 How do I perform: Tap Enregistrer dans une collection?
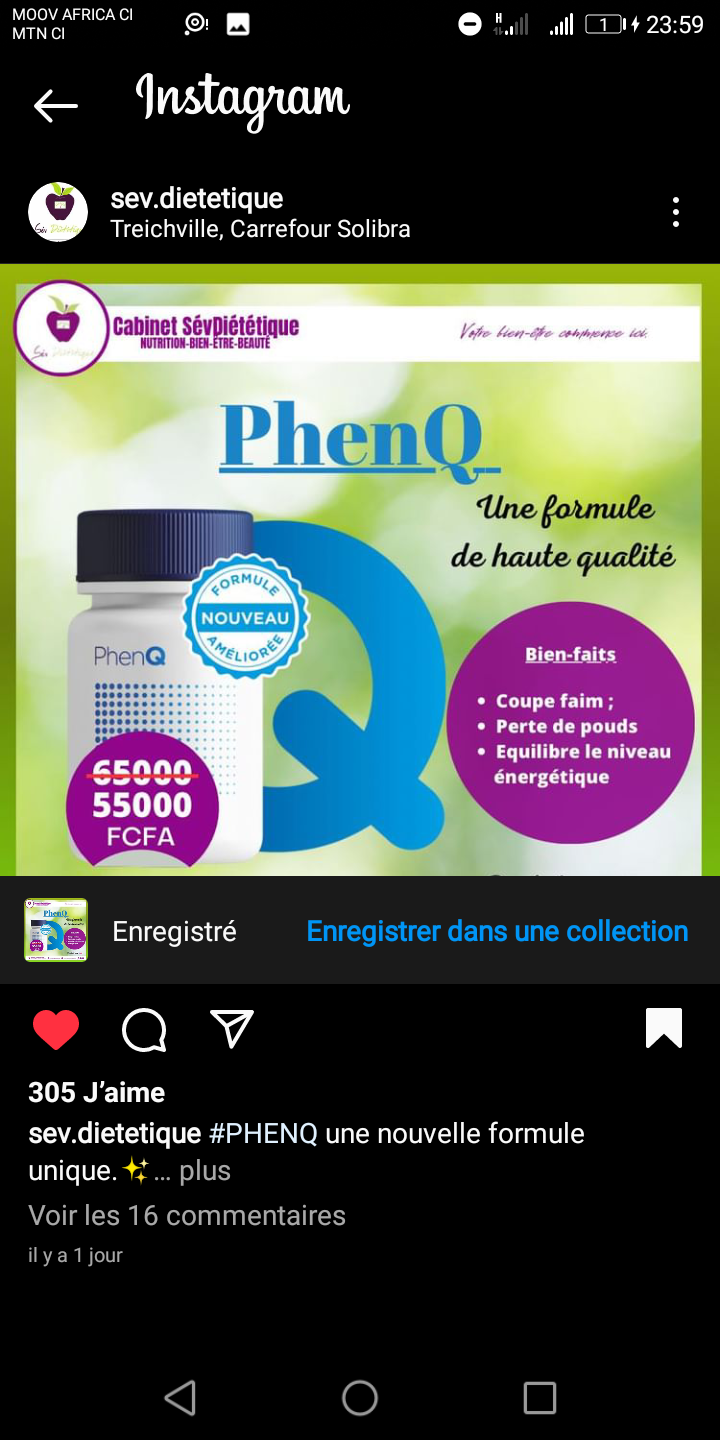tap(497, 931)
